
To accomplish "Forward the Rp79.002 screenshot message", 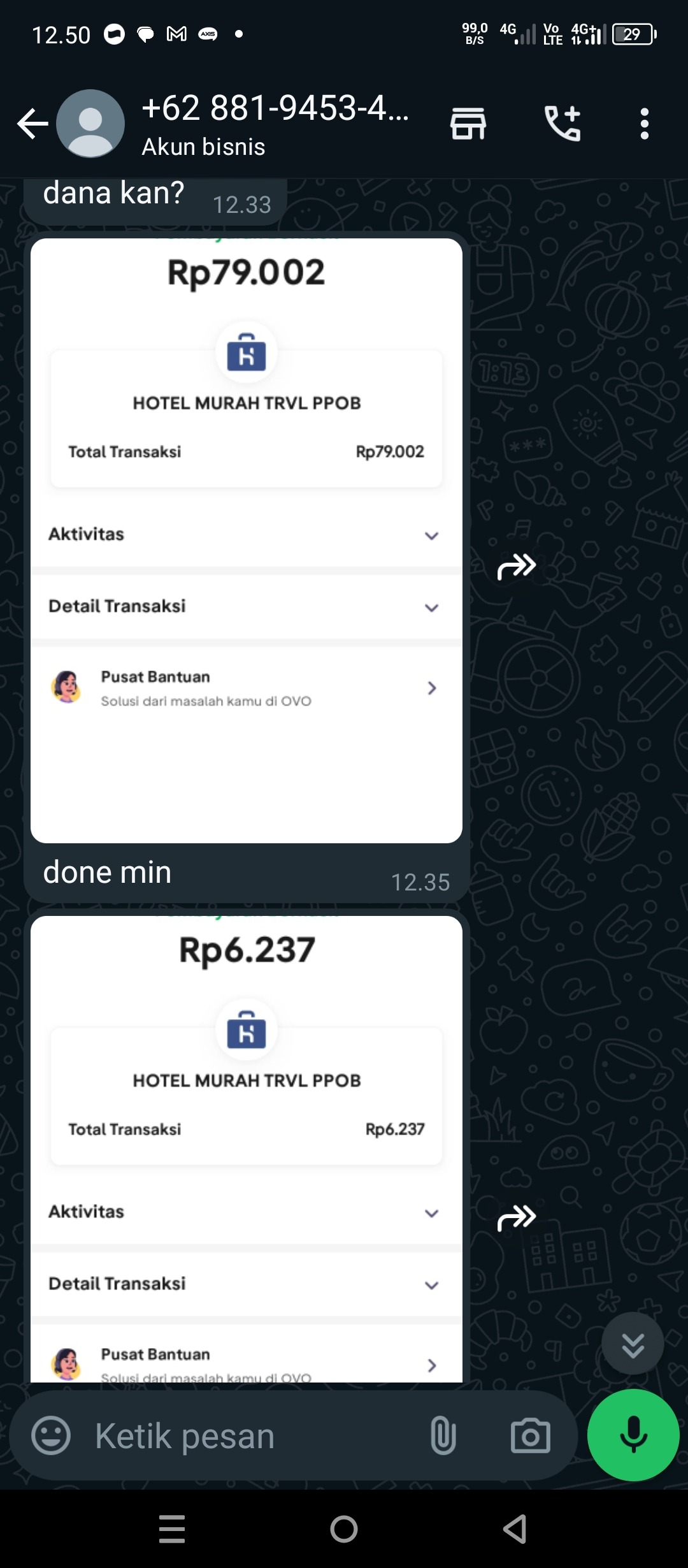I will [516, 566].
